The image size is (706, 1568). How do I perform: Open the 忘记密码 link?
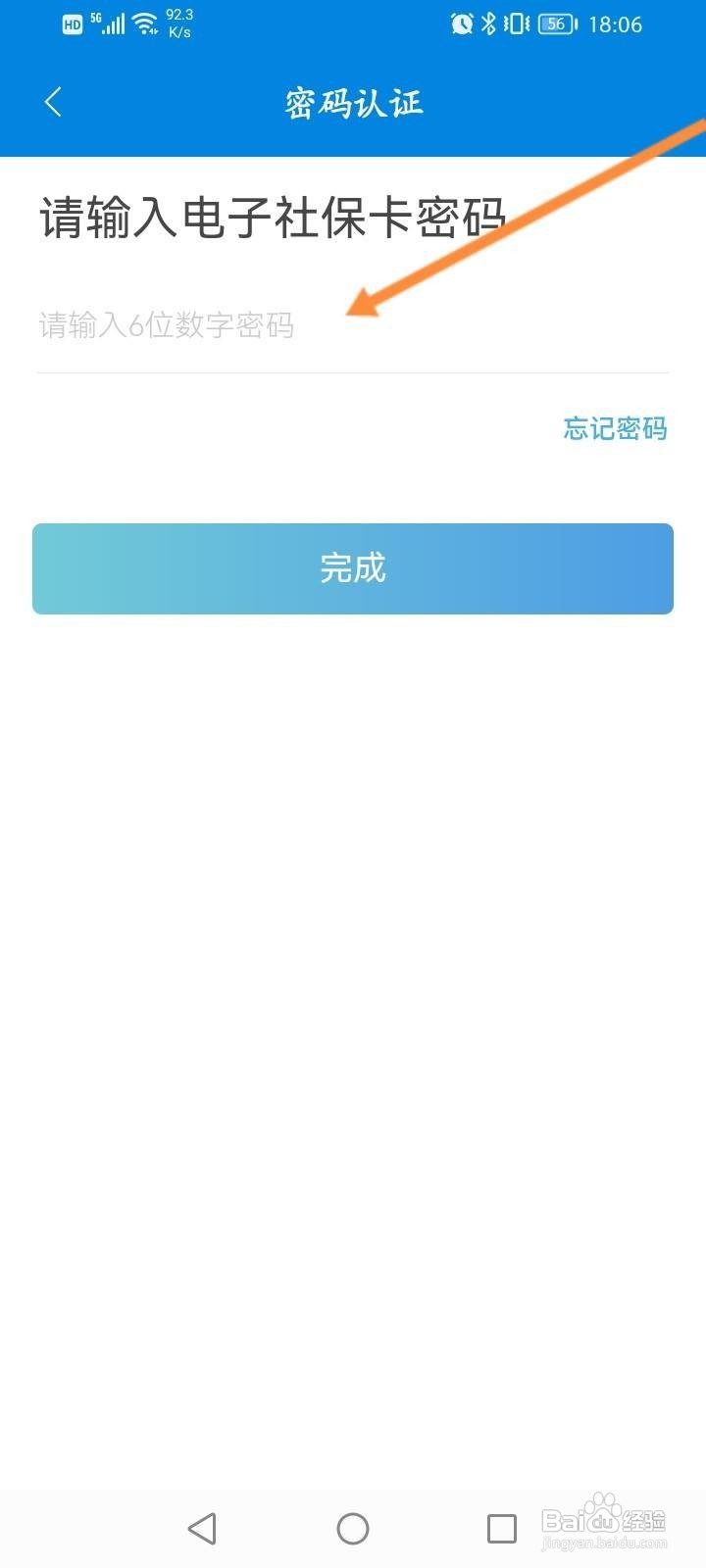(x=614, y=430)
